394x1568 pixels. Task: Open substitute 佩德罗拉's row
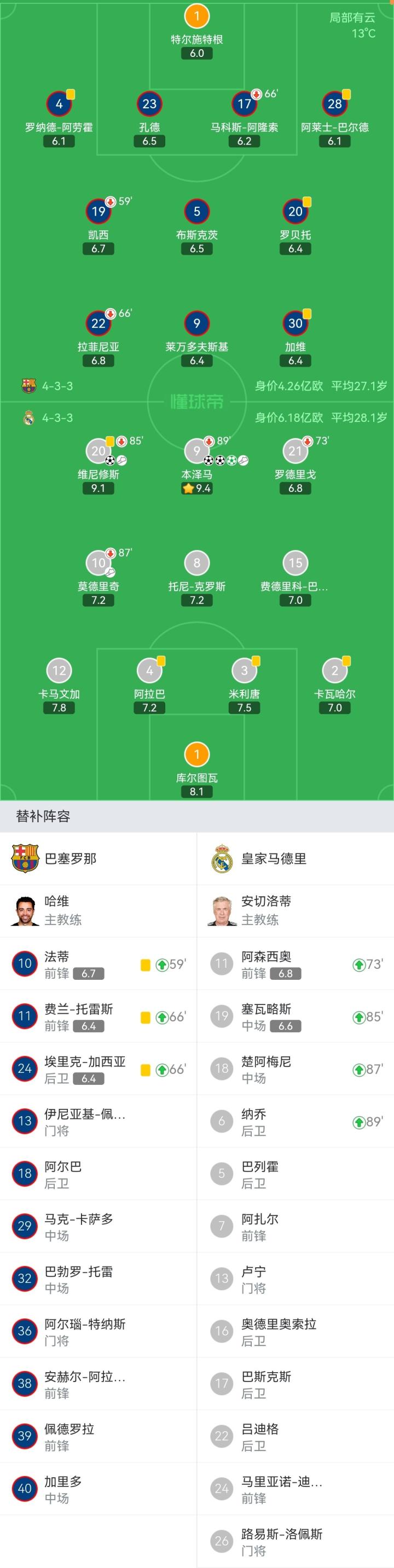pos(98,1436)
